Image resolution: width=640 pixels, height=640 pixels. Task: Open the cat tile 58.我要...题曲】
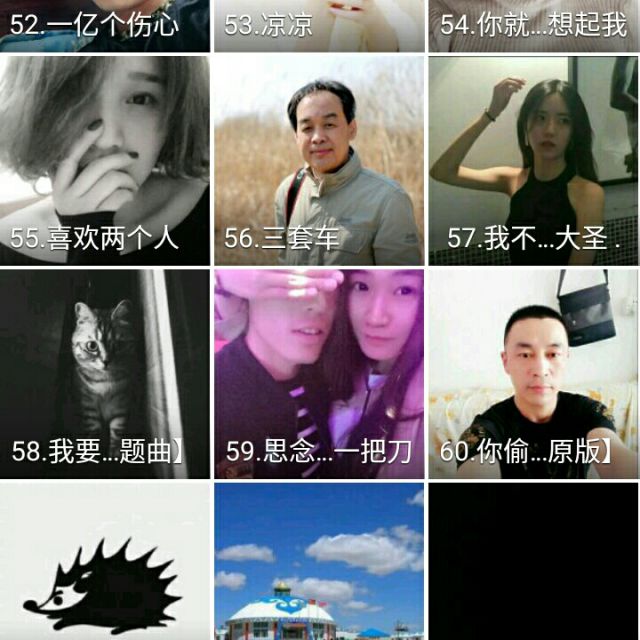pyautogui.click(x=105, y=374)
